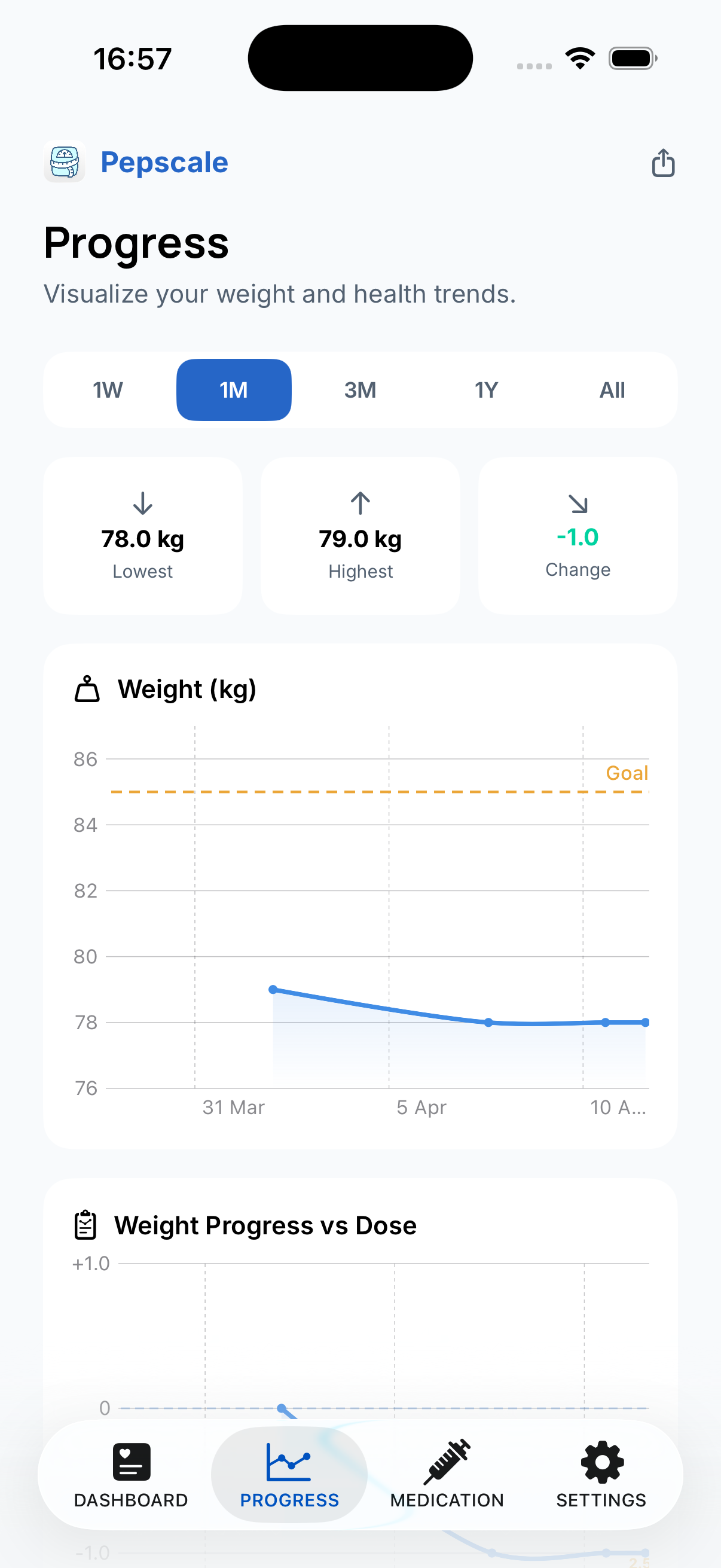The width and height of the screenshot is (721, 1568).
Task: Show the 1Y time range
Action: pyautogui.click(x=486, y=389)
